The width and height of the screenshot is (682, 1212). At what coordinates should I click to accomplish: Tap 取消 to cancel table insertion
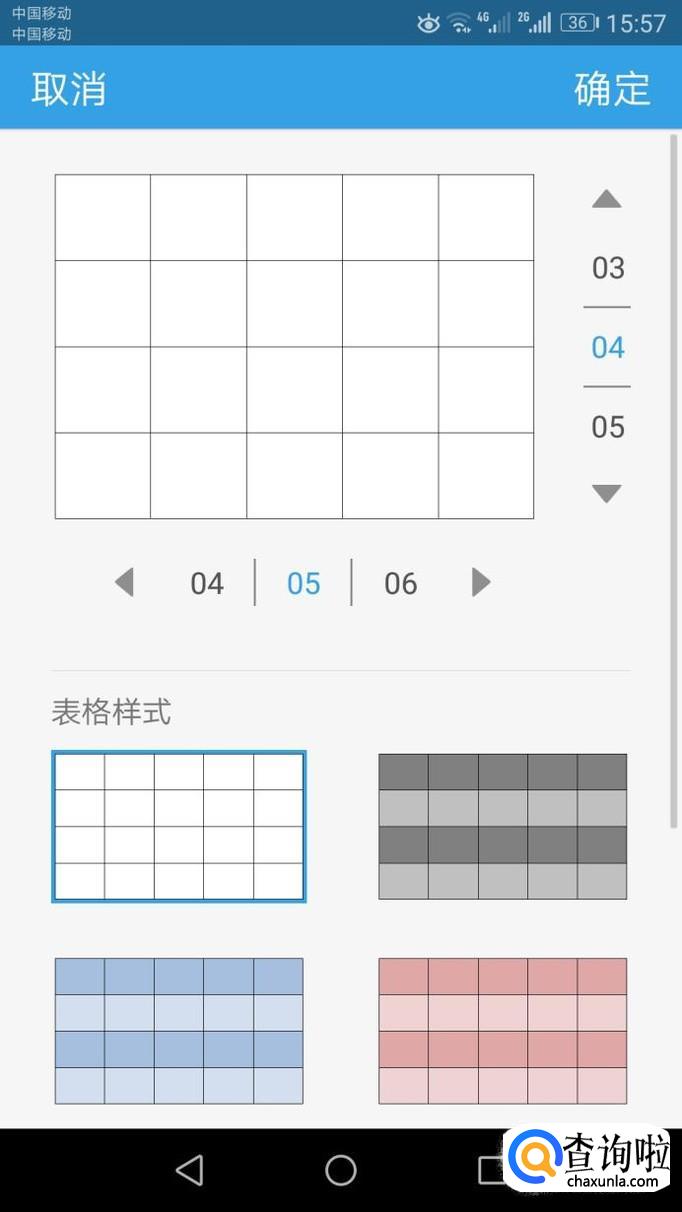[68, 89]
